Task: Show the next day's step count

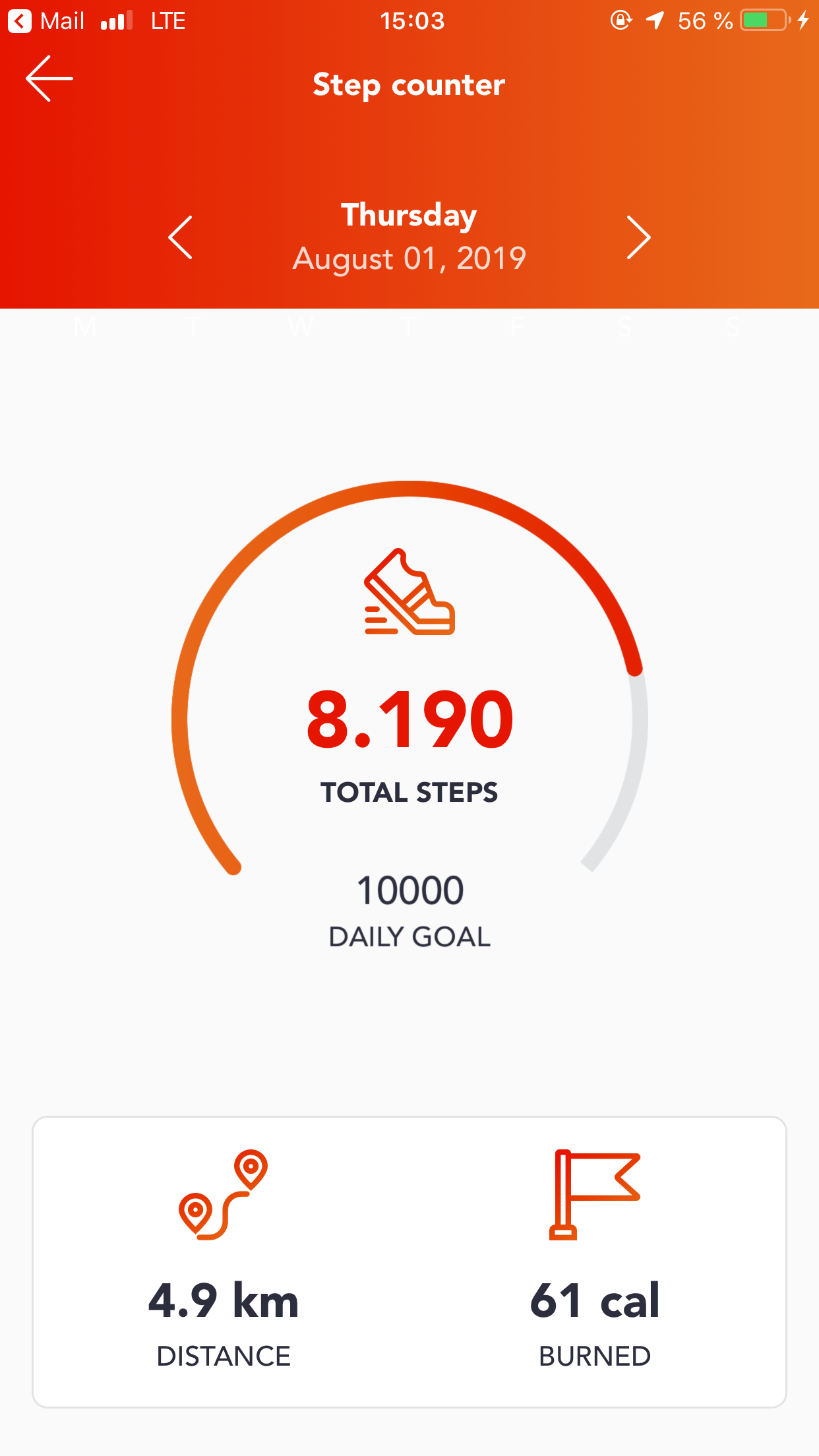Action: click(x=638, y=237)
